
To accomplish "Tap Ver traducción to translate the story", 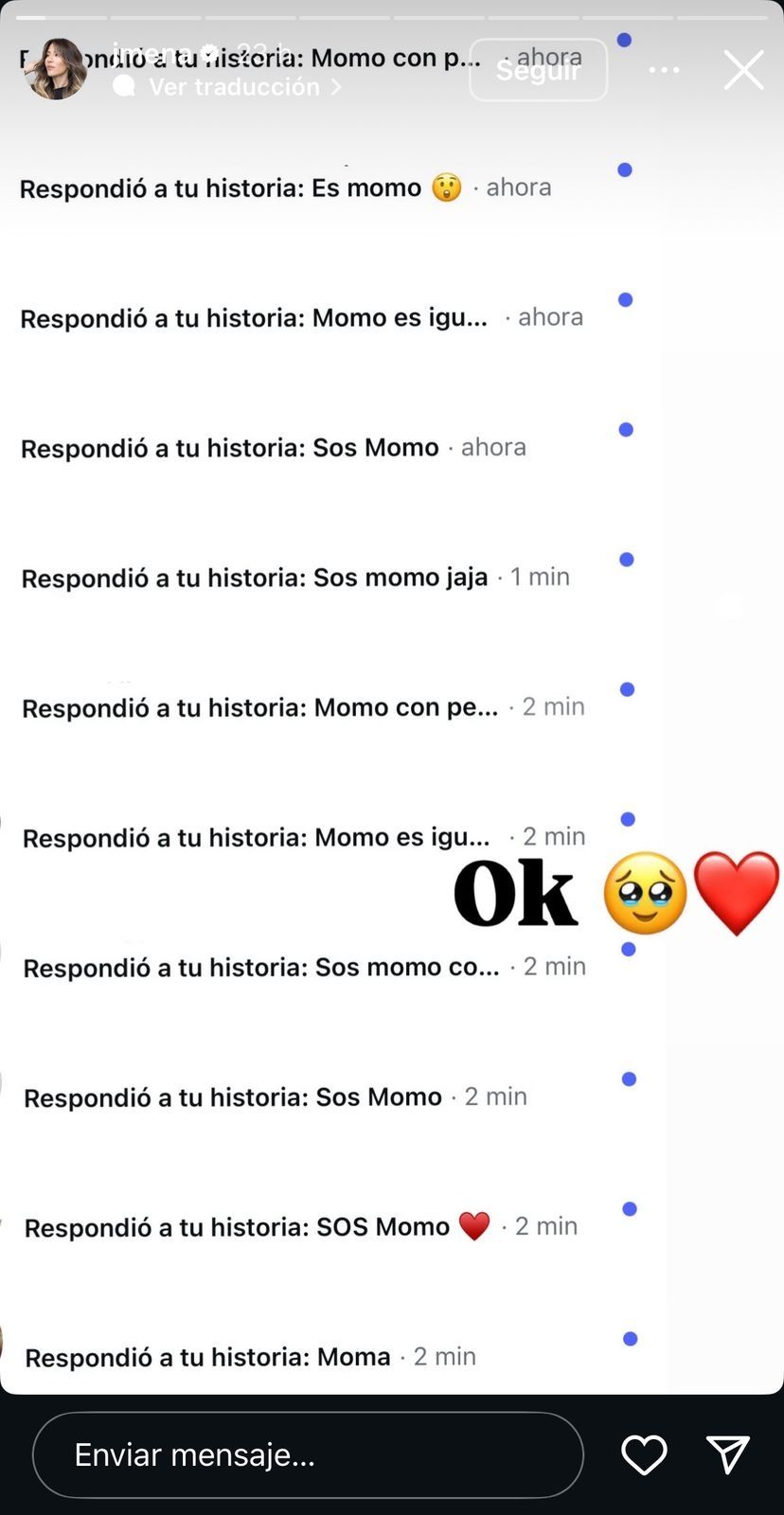I will (234, 87).
